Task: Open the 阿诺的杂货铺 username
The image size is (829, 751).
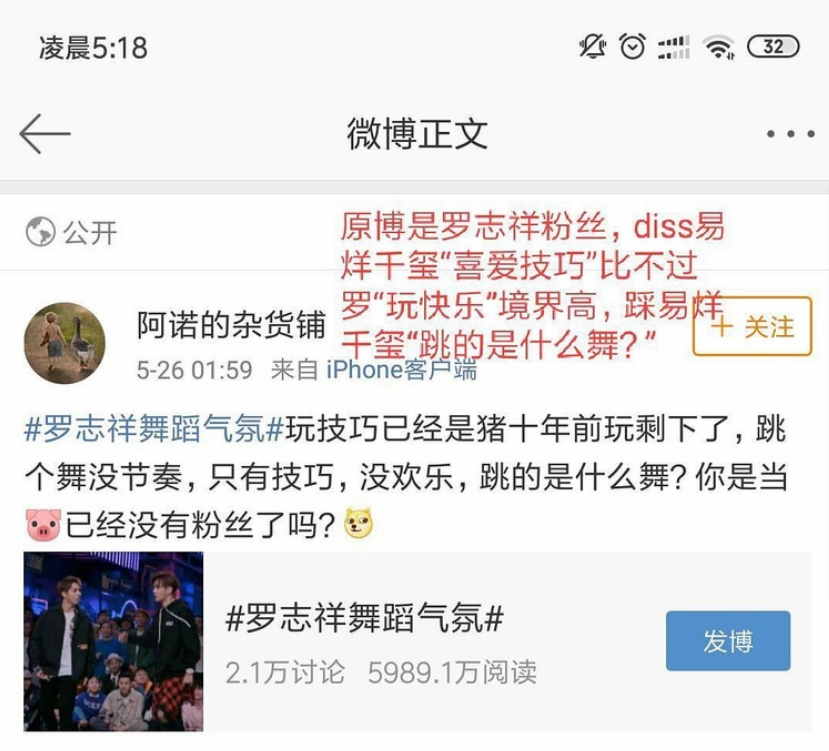Action: coord(231,325)
